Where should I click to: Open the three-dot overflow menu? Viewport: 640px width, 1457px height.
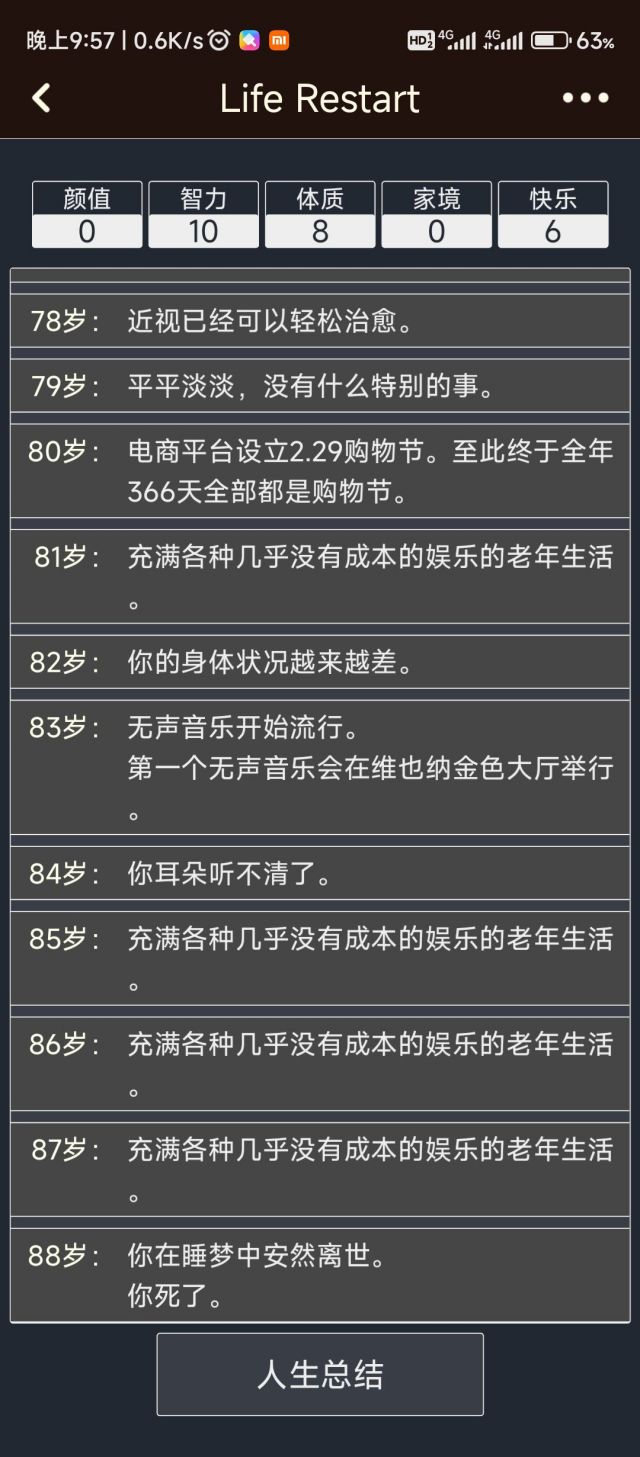[x=585, y=98]
